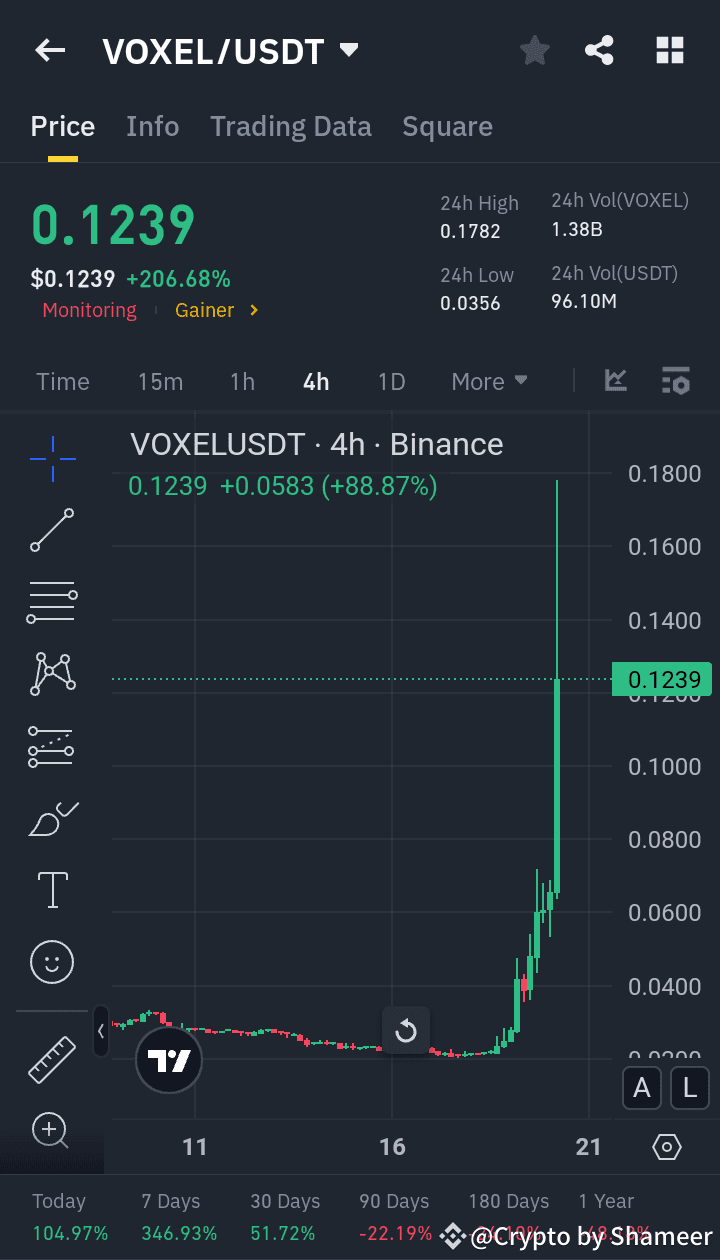Screen dimensions: 720x1260
Task: Star VOXEL/USDT as a favorite
Action: (534, 50)
